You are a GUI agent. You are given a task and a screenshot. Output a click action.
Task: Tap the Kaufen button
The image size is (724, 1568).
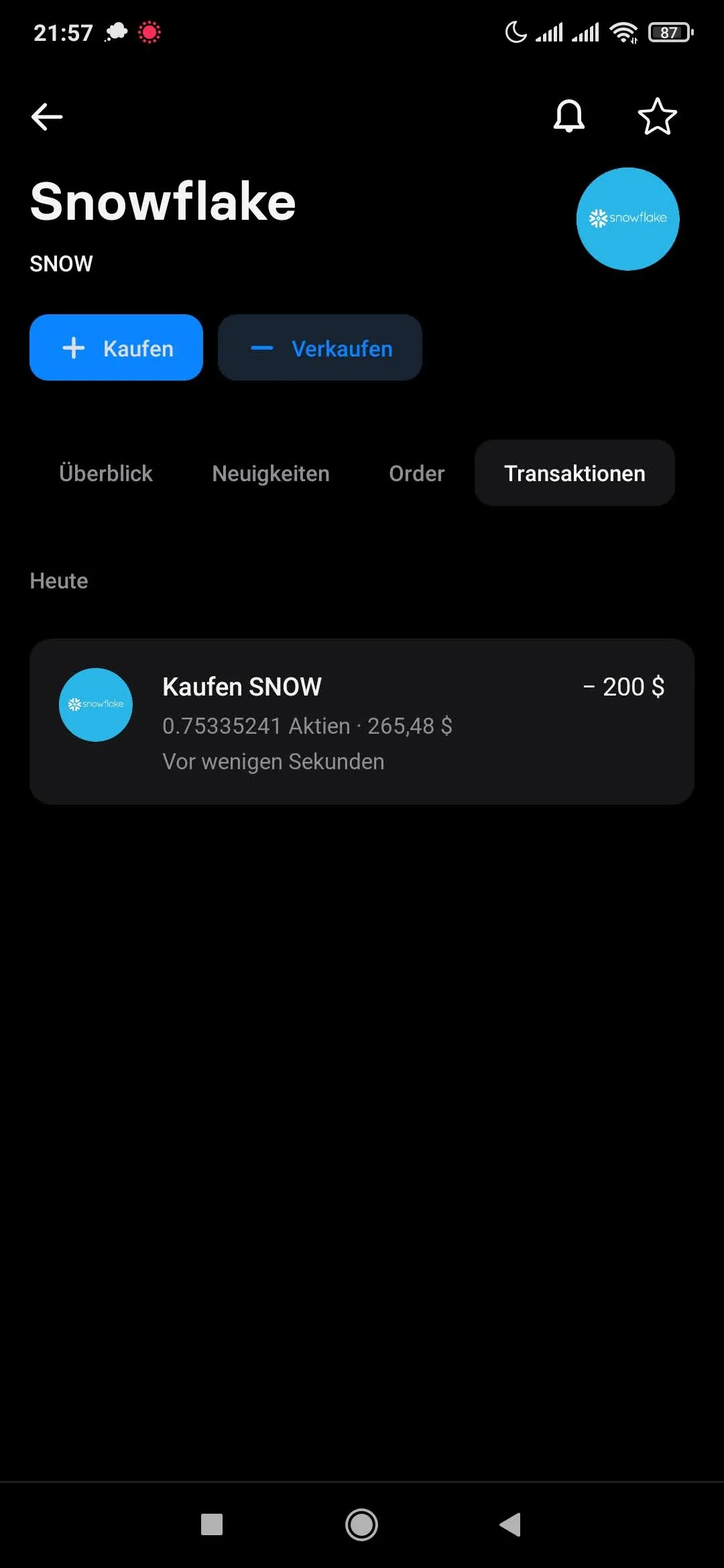point(116,348)
